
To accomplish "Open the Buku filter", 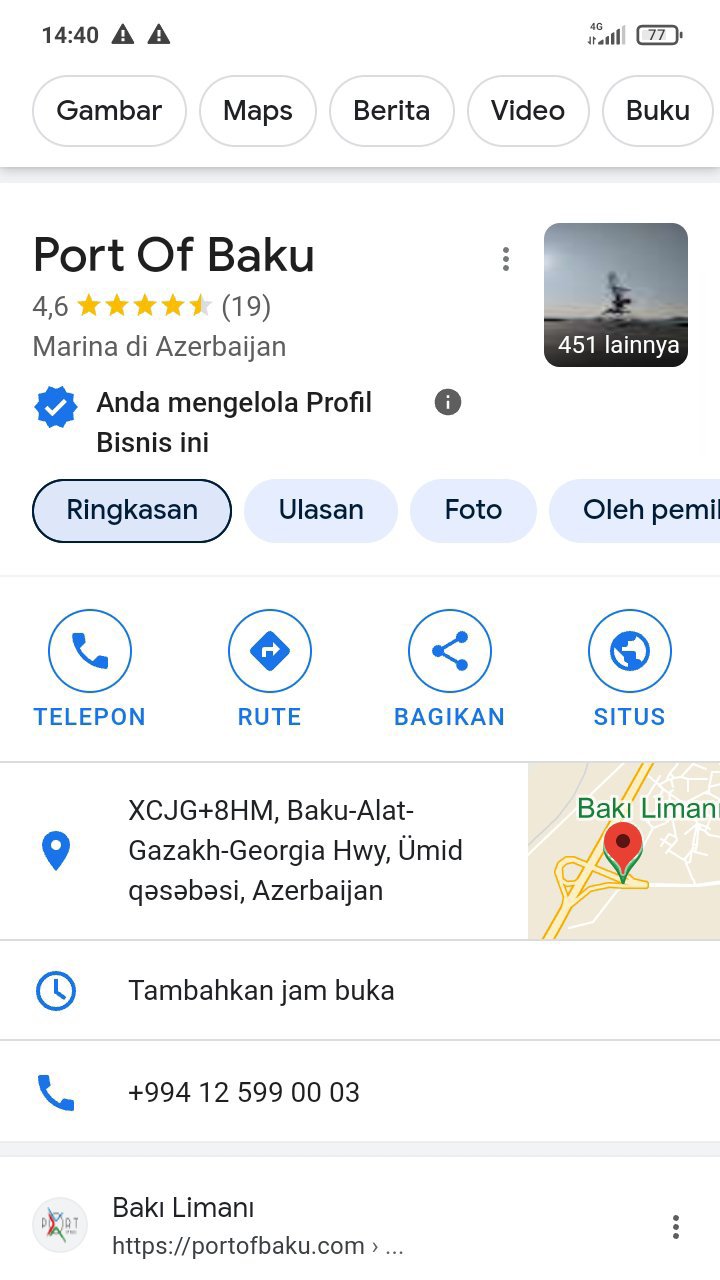I will (658, 110).
